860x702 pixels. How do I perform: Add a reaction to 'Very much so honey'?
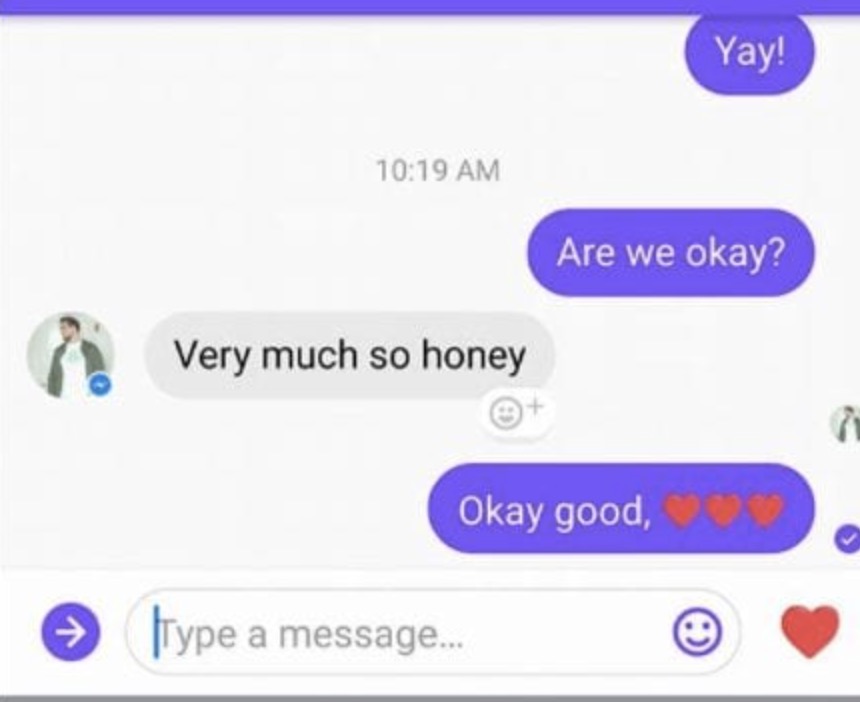coord(515,413)
